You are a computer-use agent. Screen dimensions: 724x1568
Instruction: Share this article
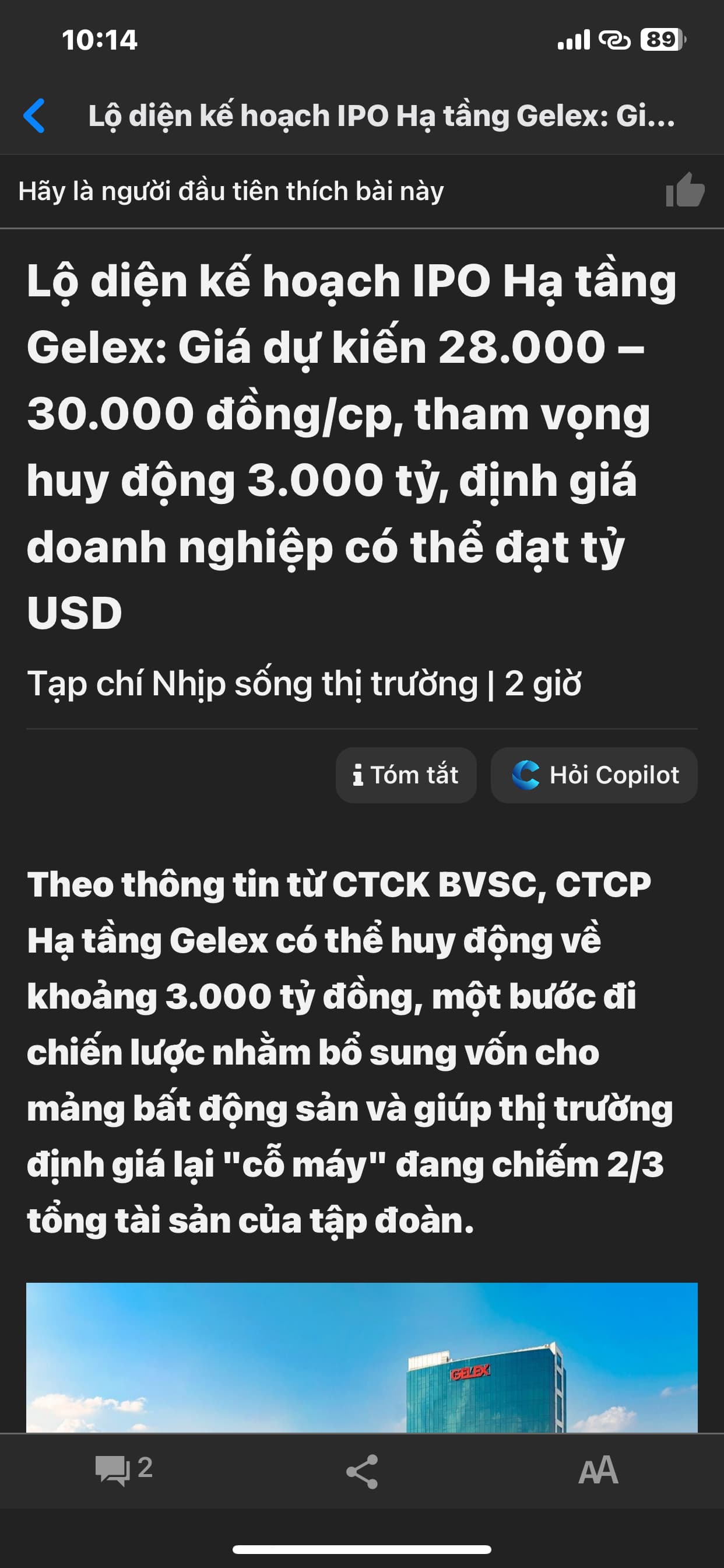(x=362, y=1472)
